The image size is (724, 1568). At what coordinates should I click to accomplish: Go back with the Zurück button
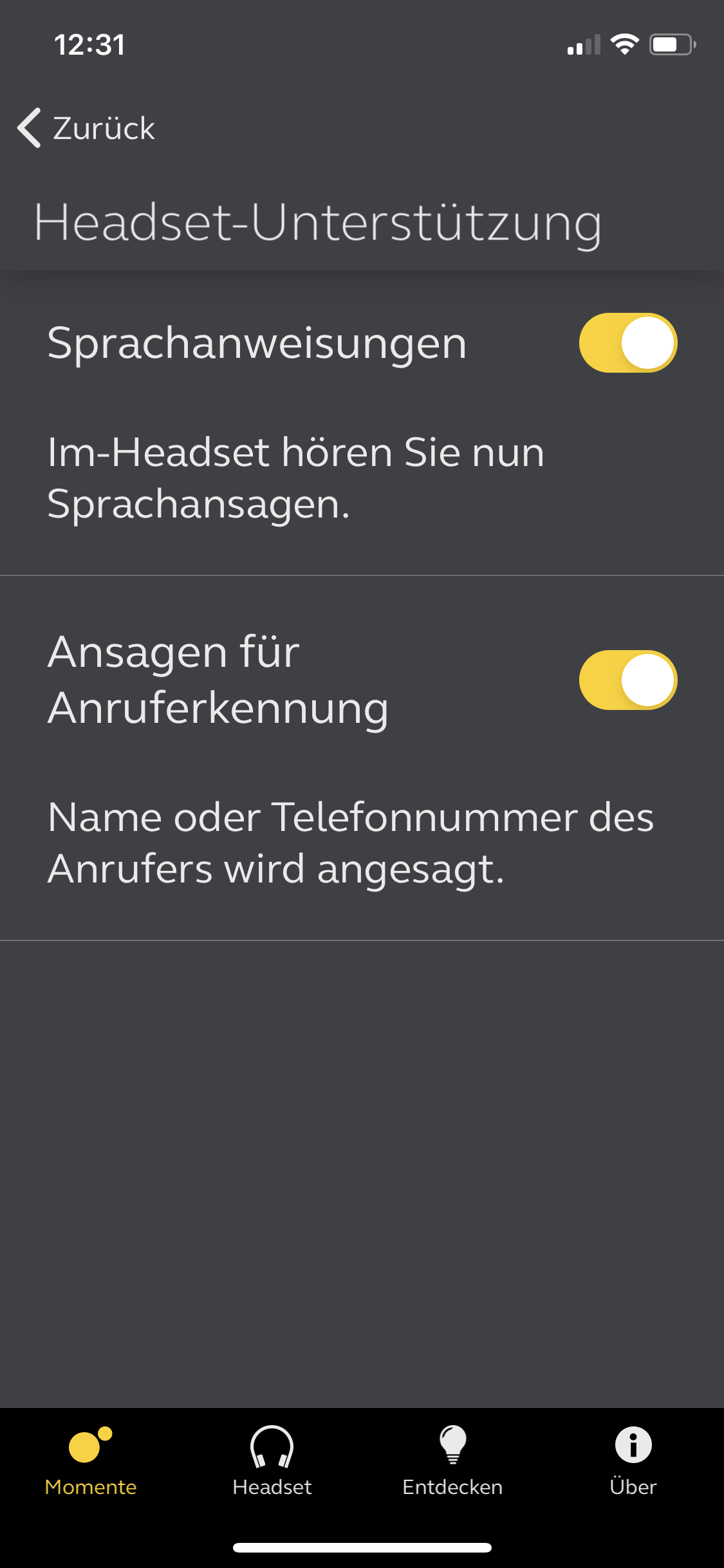pyautogui.click(x=87, y=128)
